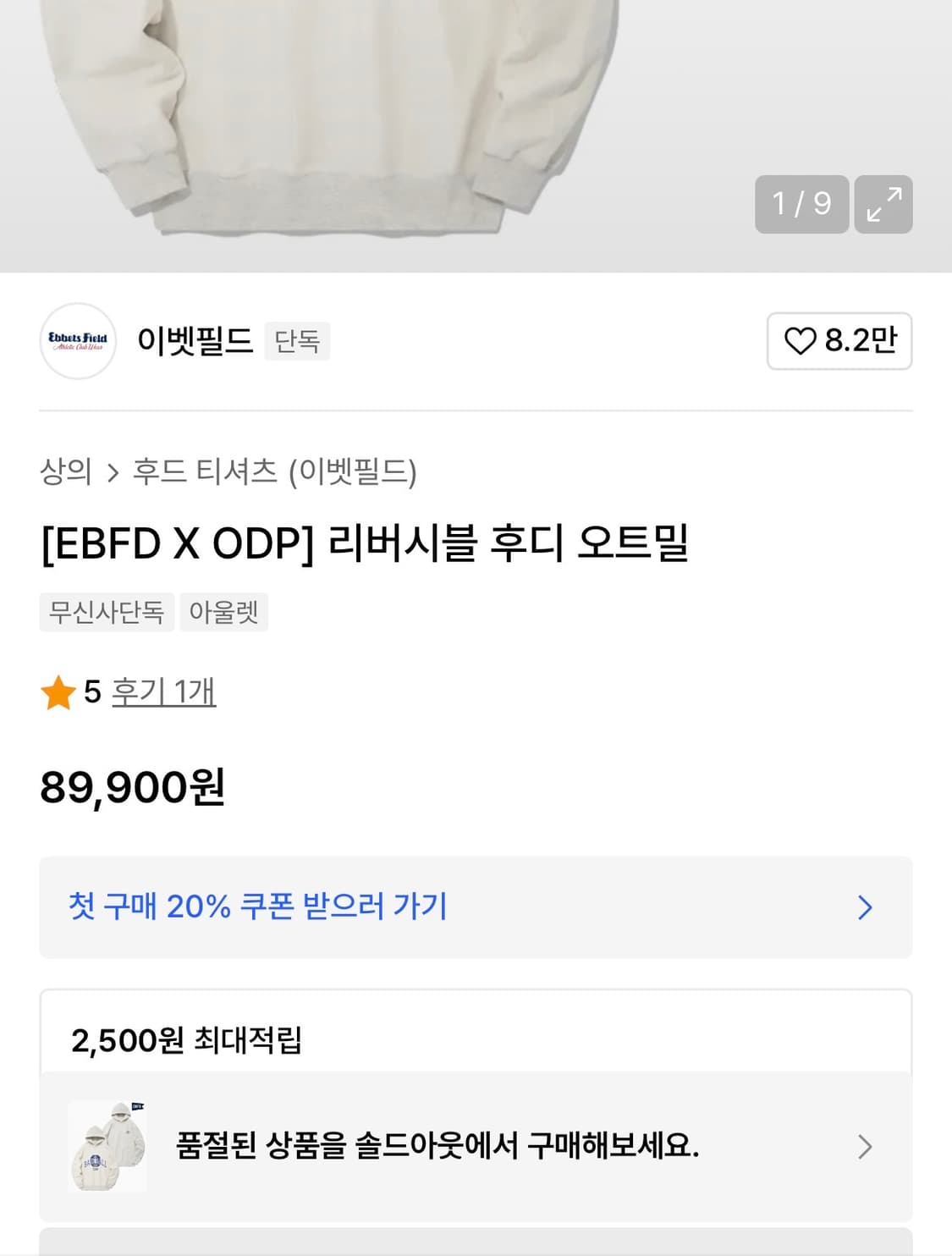Viewport: 952px width, 1256px height.
Task: Select the 무신사단독 tag
Action: [x=107, y=612]
